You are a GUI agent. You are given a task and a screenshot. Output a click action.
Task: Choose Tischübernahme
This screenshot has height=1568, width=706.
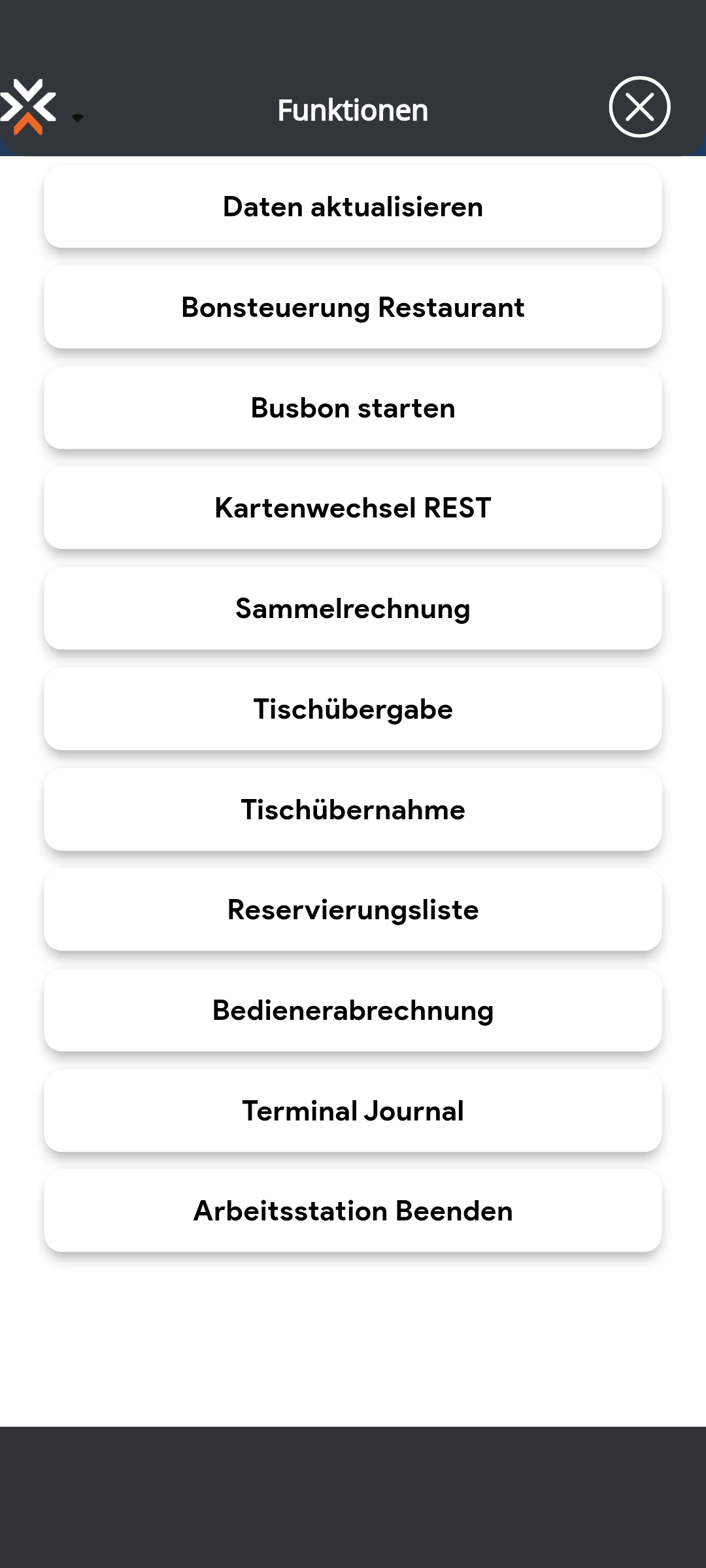pyautogui.click(x=353, y=809)
